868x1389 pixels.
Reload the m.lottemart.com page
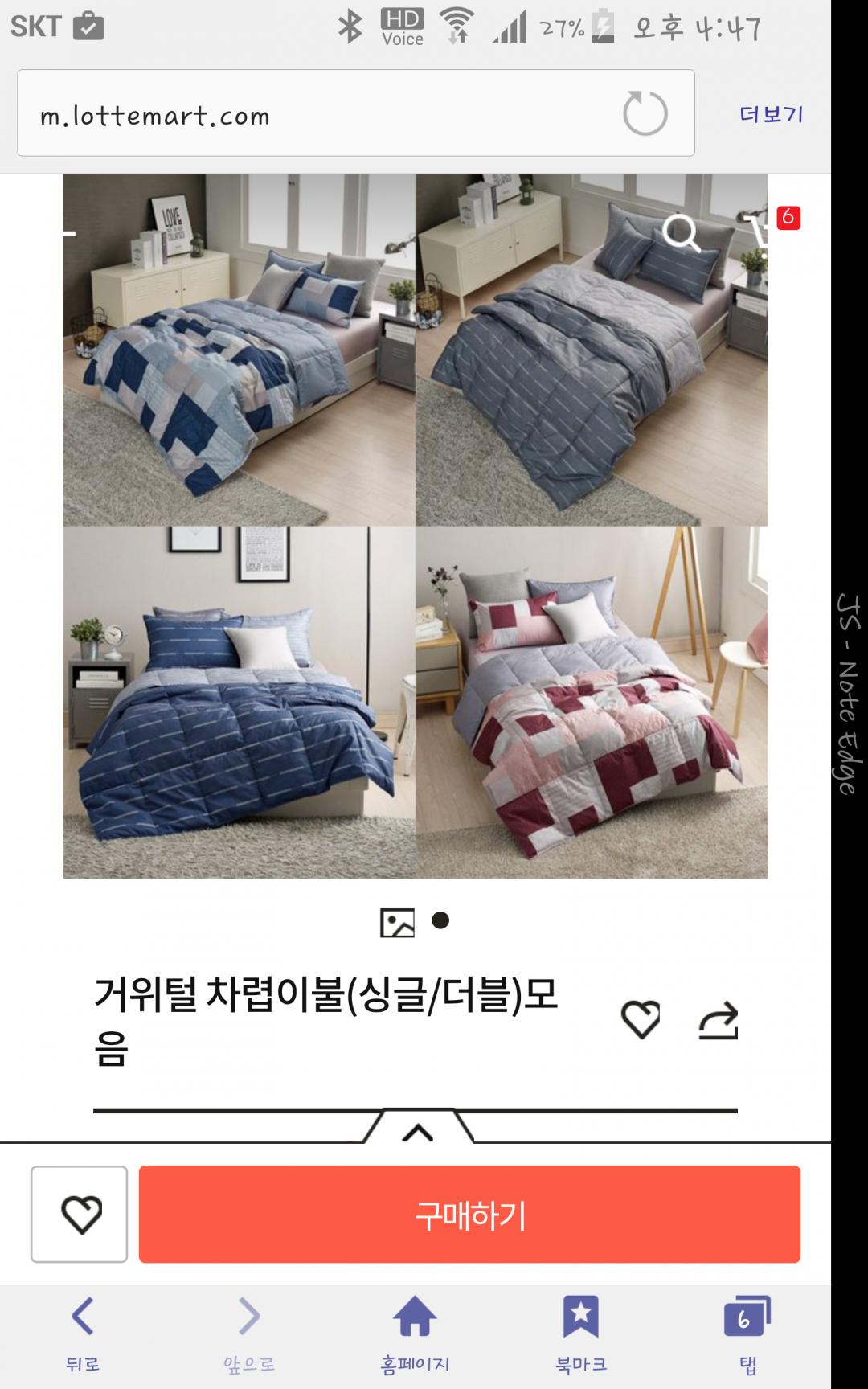pos(645,113)
